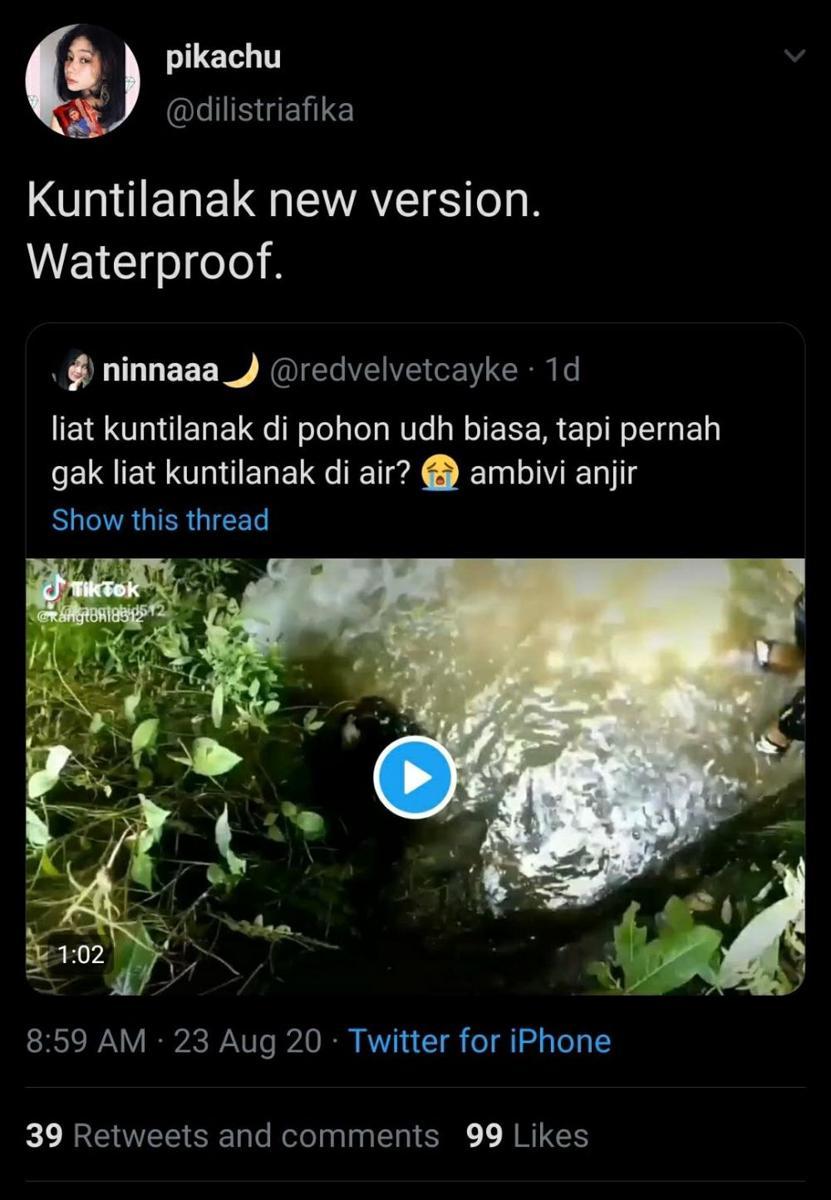This screenshot has height=1200, width=831.
Task: View the 99 Likes list
Action: point(527,1136)
